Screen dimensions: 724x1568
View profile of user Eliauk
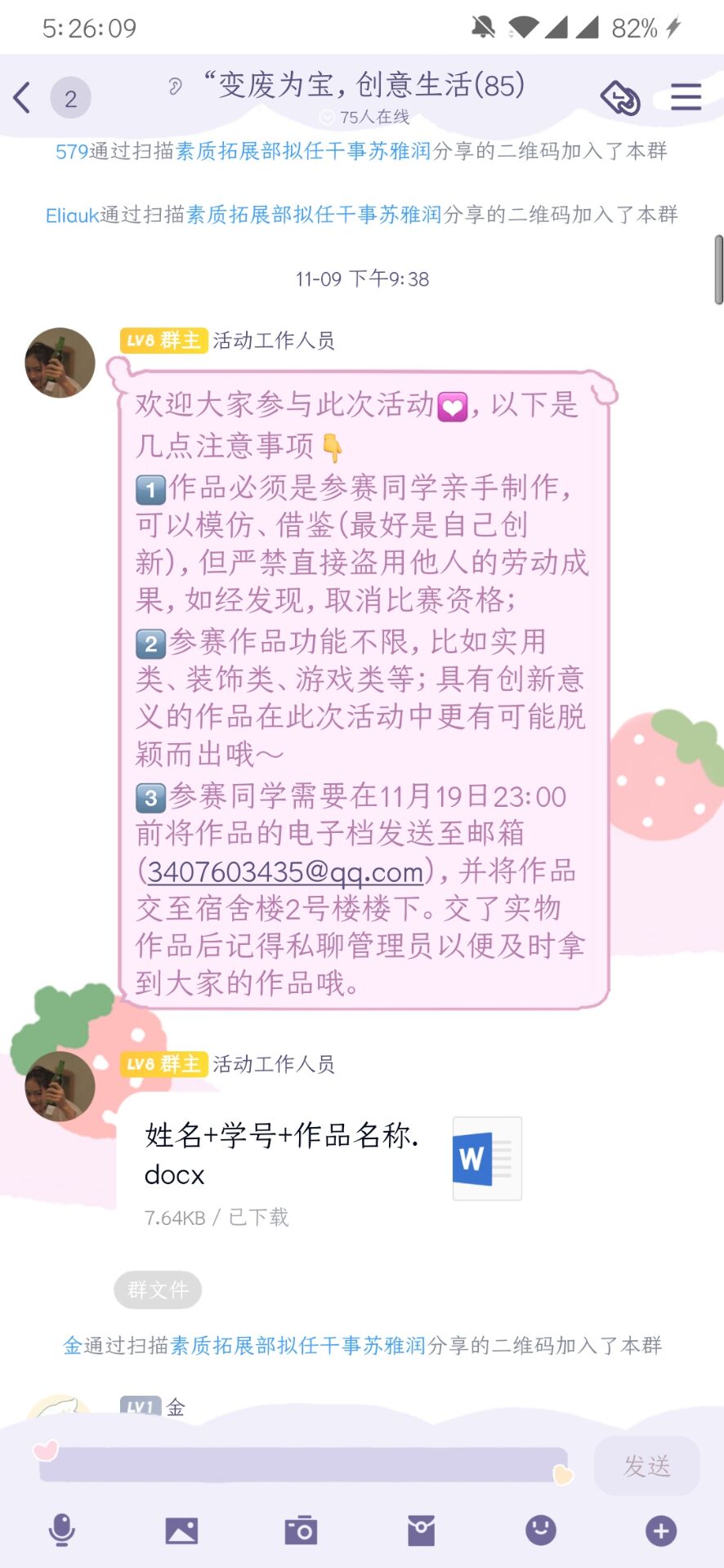coord(72,215)
